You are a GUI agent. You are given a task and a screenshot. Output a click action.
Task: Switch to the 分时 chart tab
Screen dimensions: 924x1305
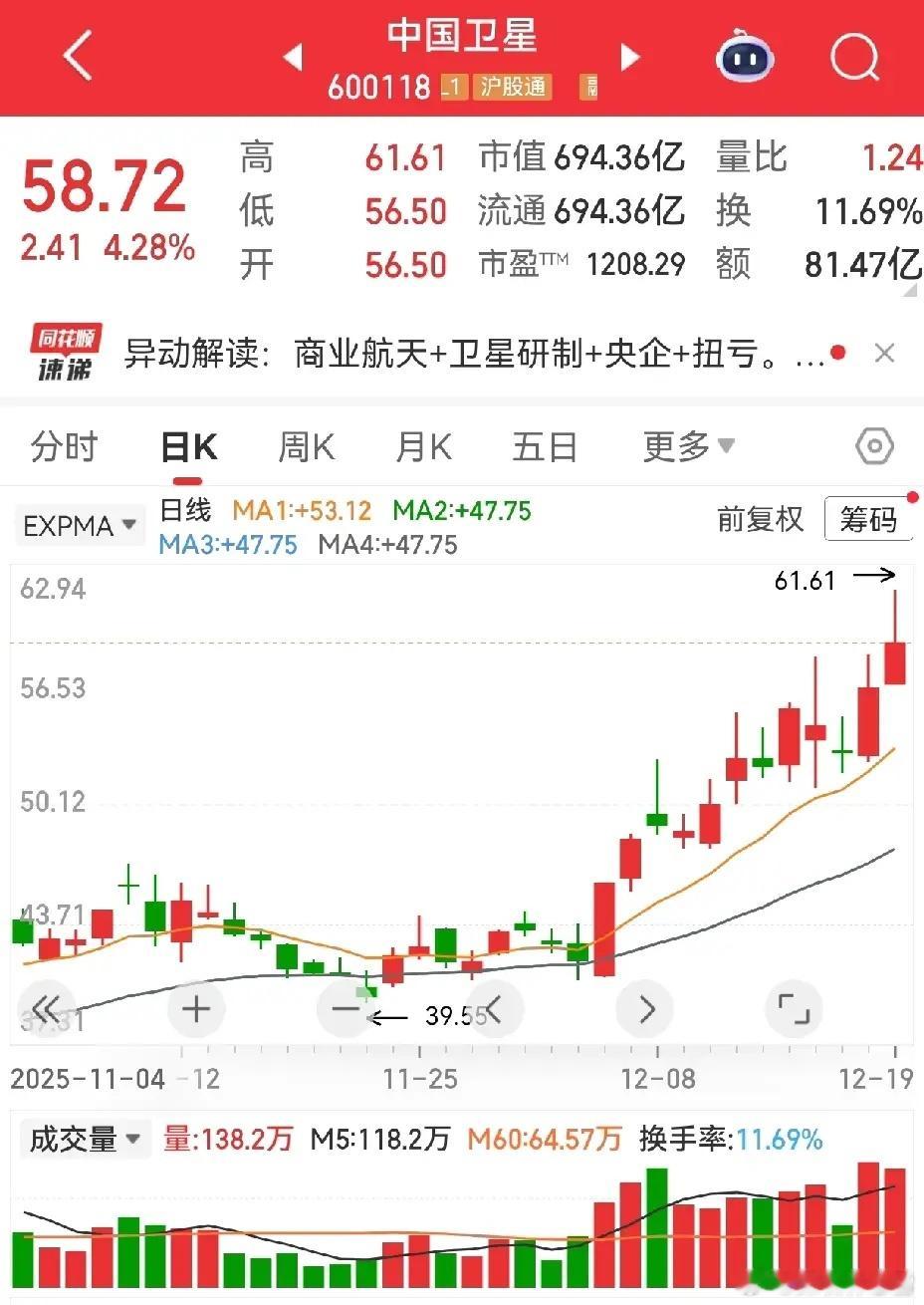[x=64, y=446]
